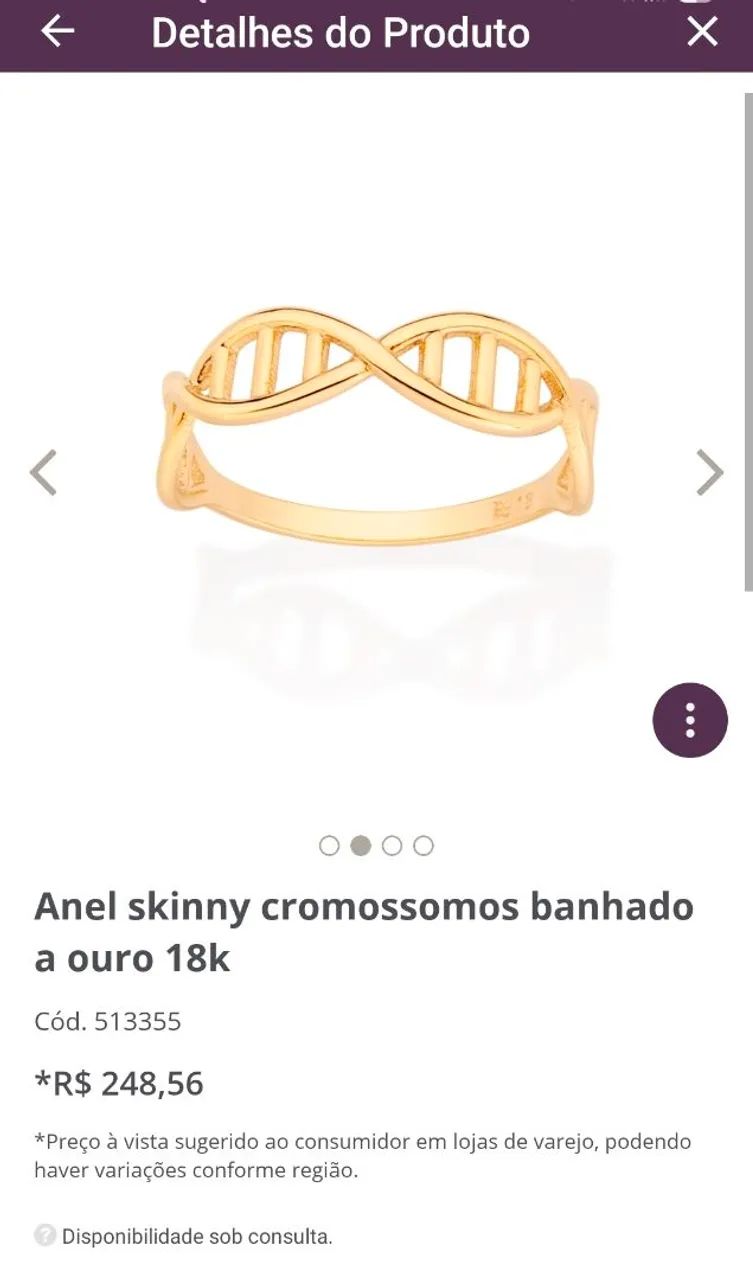The image size is (753, 1280).
Task: Close the Detalhes do Produto screen
Action: tap(703, 32)
